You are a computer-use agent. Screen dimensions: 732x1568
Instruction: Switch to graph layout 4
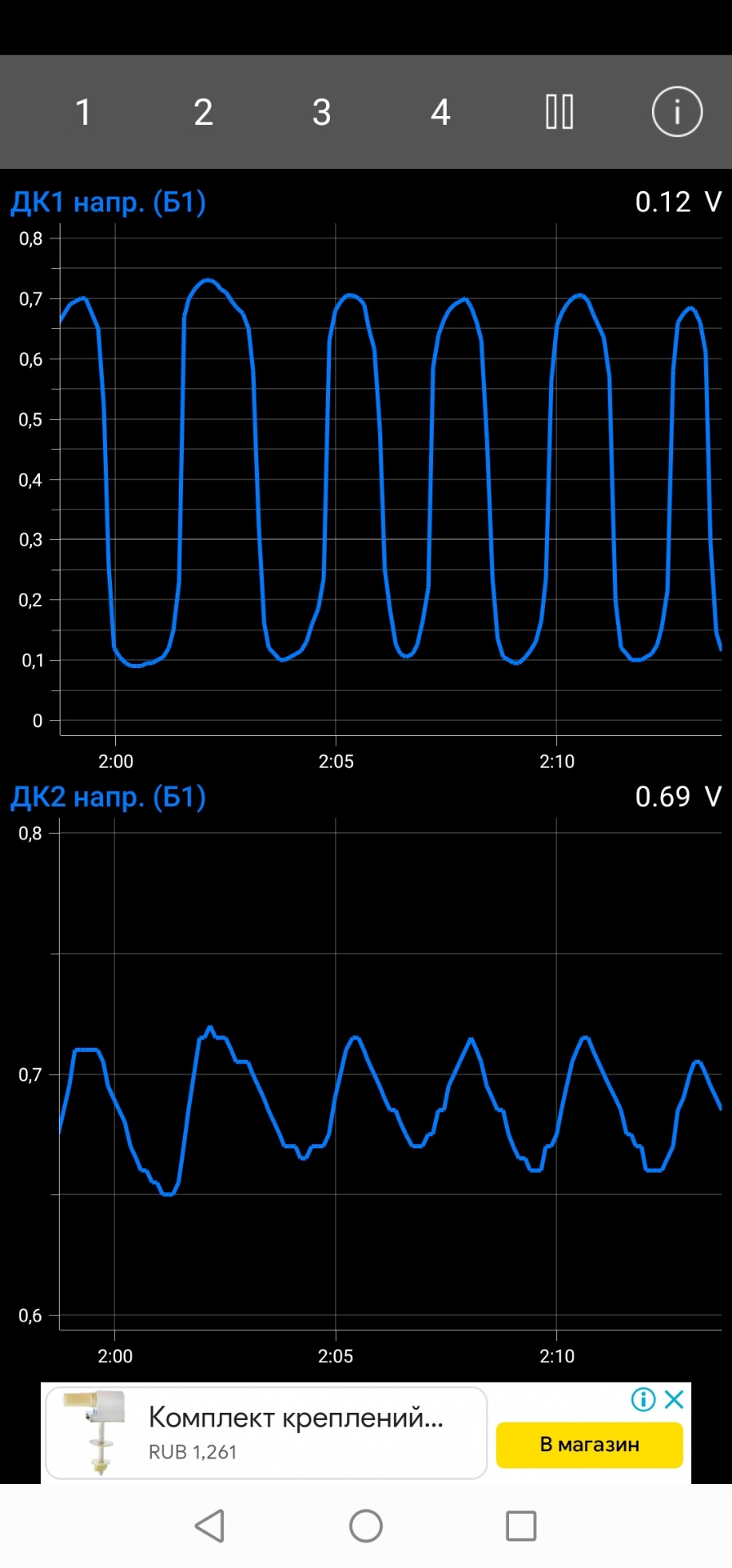click(x=440, y=112)
